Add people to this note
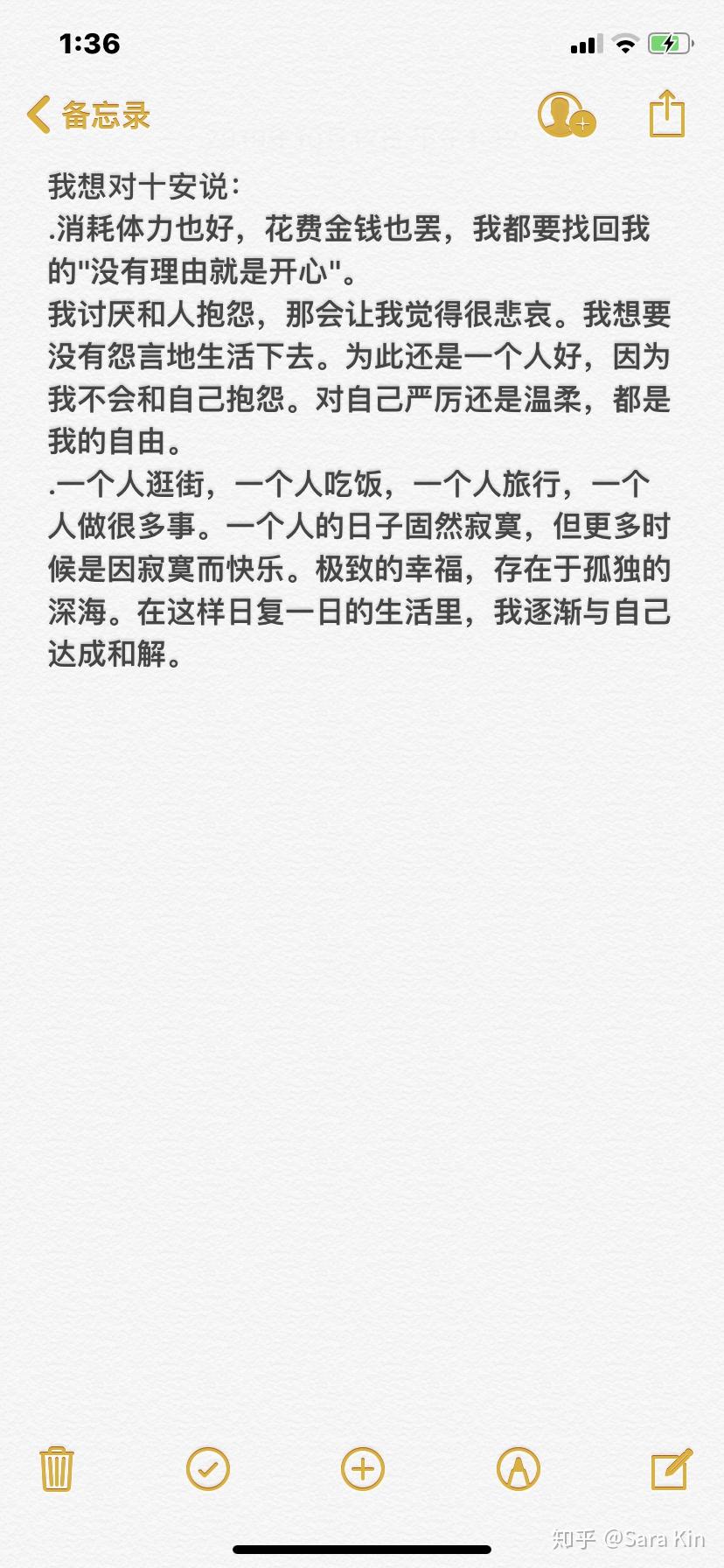Viewport: 724px width, 1568px height. [x=566, y=115]
